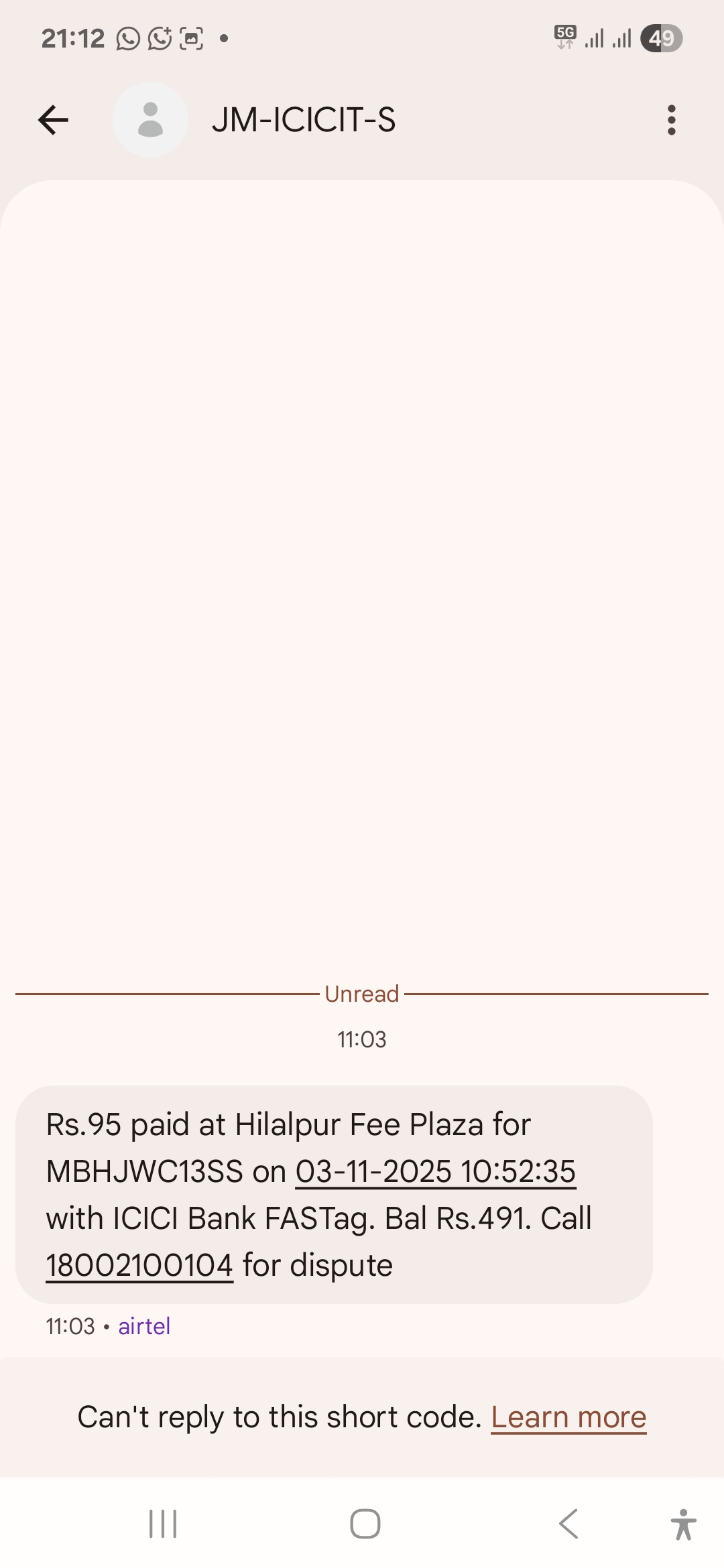The width and height of the screenshot is (724, 1568).
Task: Call the underlined number 18002100104
Action: click(x=139, y=1265)
